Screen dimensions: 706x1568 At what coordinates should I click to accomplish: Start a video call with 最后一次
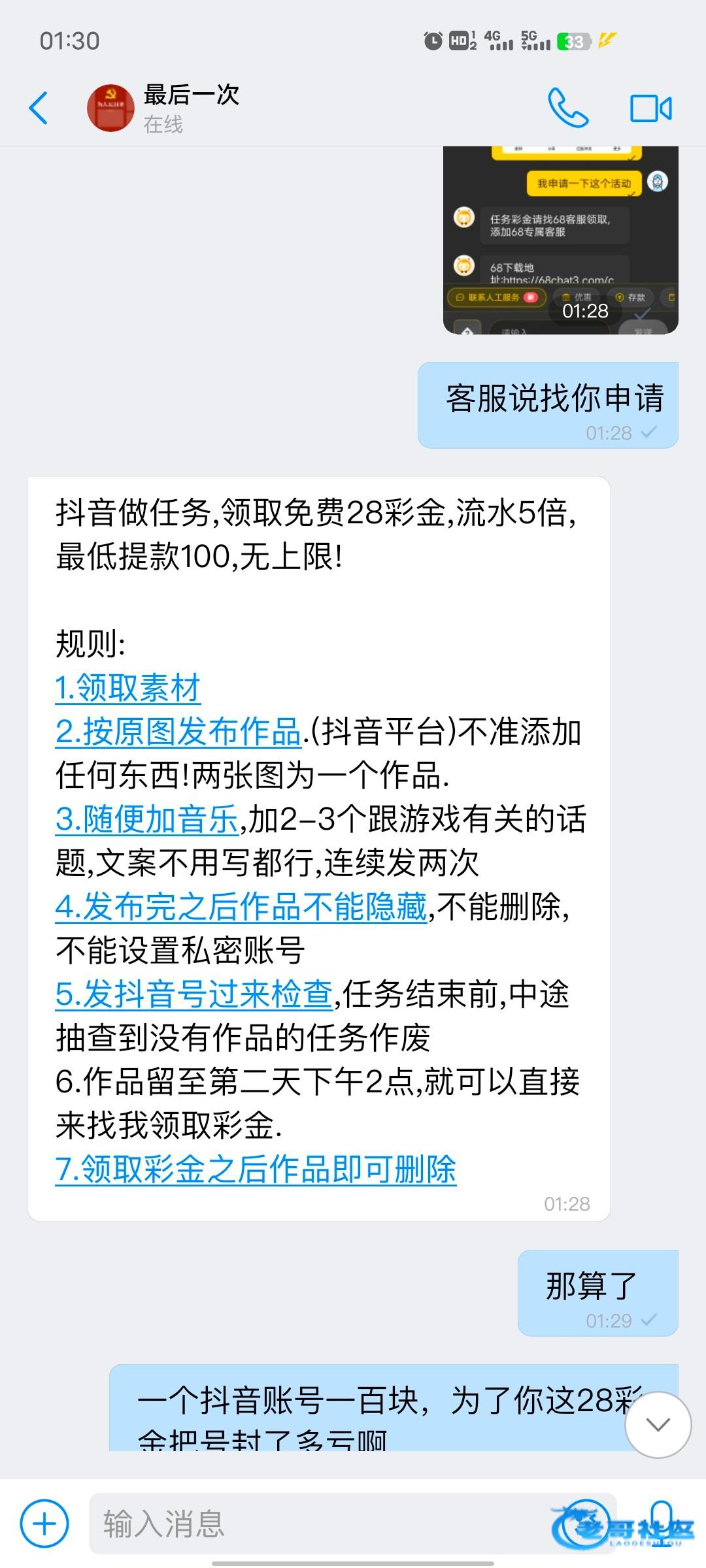650,108
